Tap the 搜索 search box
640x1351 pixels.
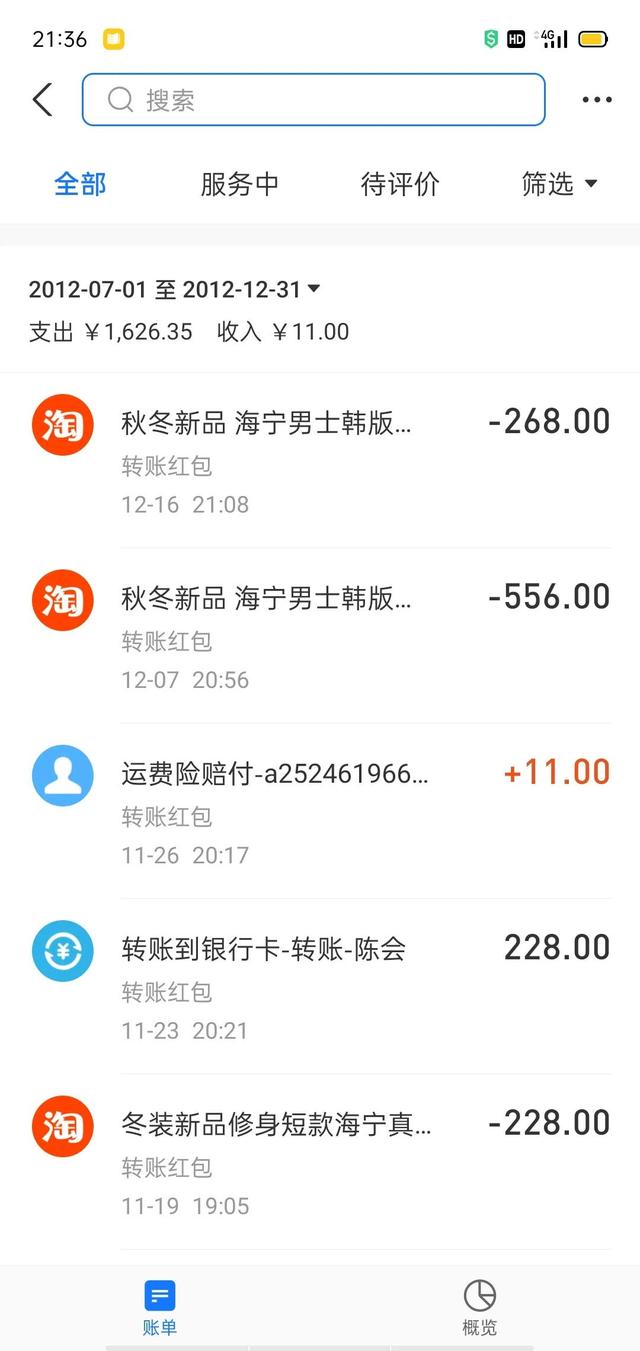click(x=313, y=100)
